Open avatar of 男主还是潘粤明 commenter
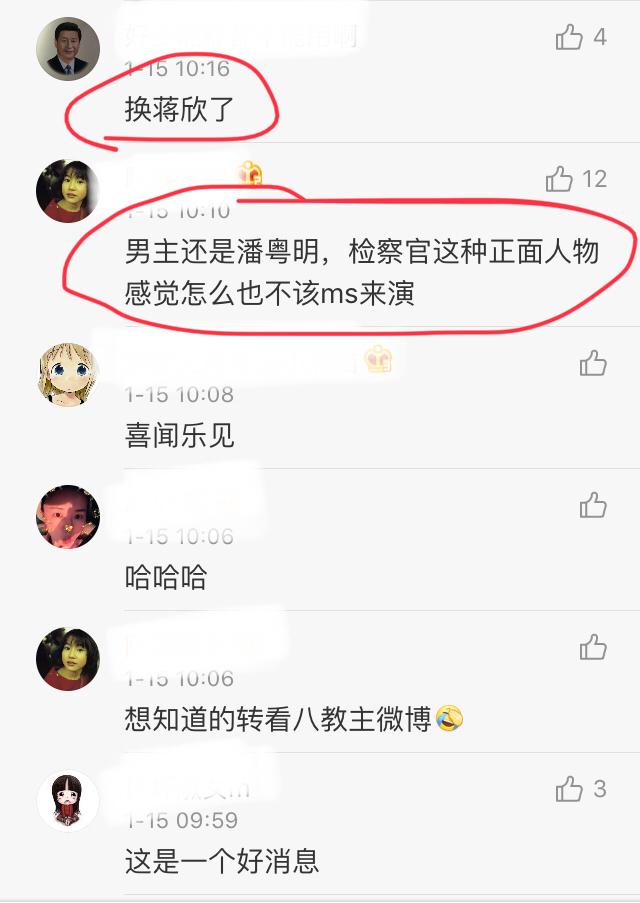Screen dimensions: 640x903 (68, 191)
